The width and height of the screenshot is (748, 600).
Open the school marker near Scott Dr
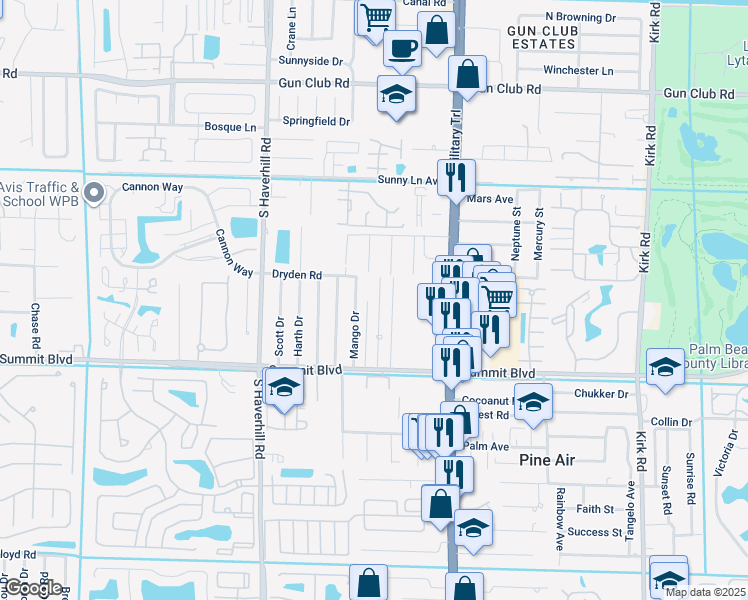(284, 389)
